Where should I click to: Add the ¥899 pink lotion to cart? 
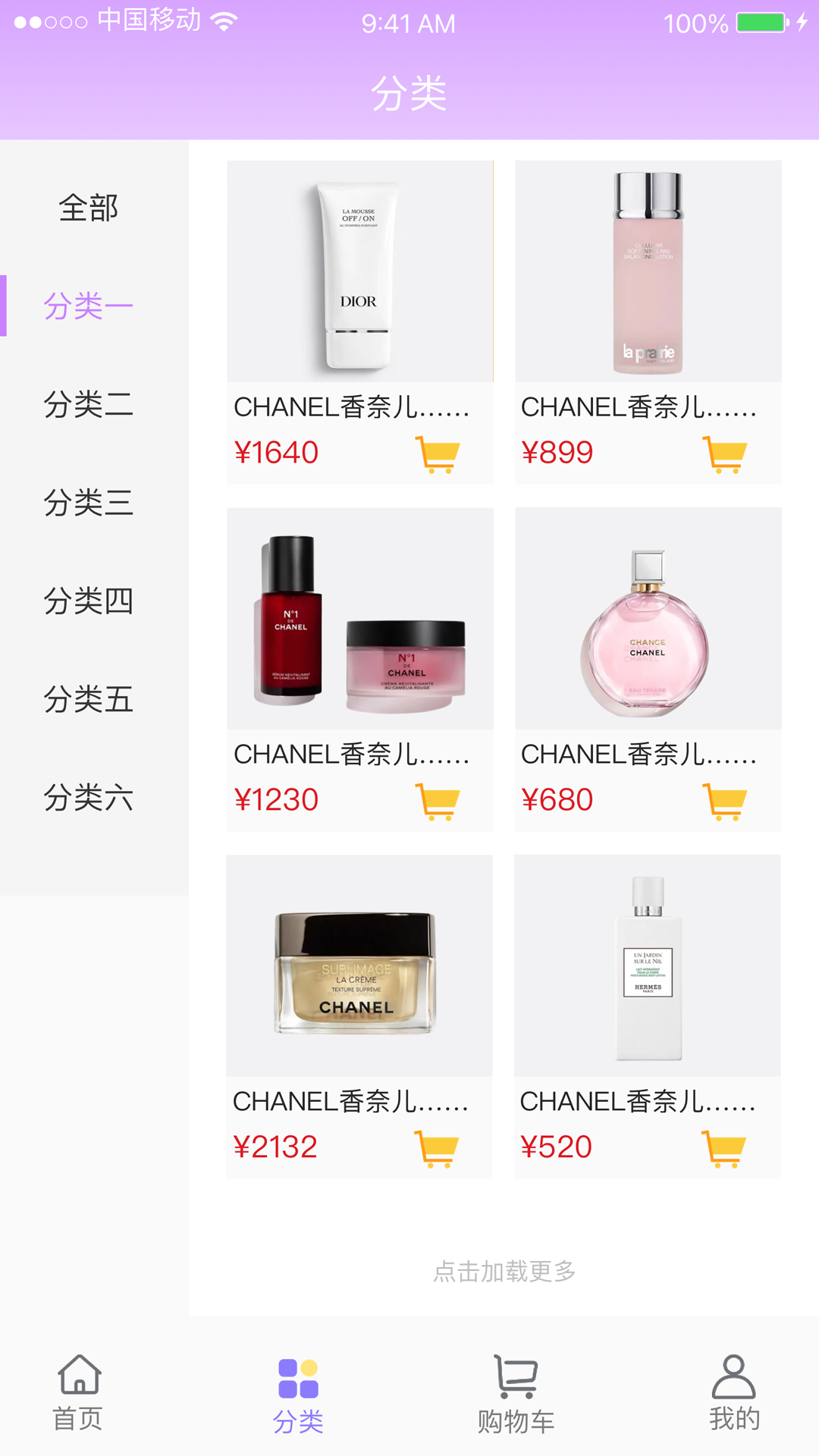(x=725, y=453)
